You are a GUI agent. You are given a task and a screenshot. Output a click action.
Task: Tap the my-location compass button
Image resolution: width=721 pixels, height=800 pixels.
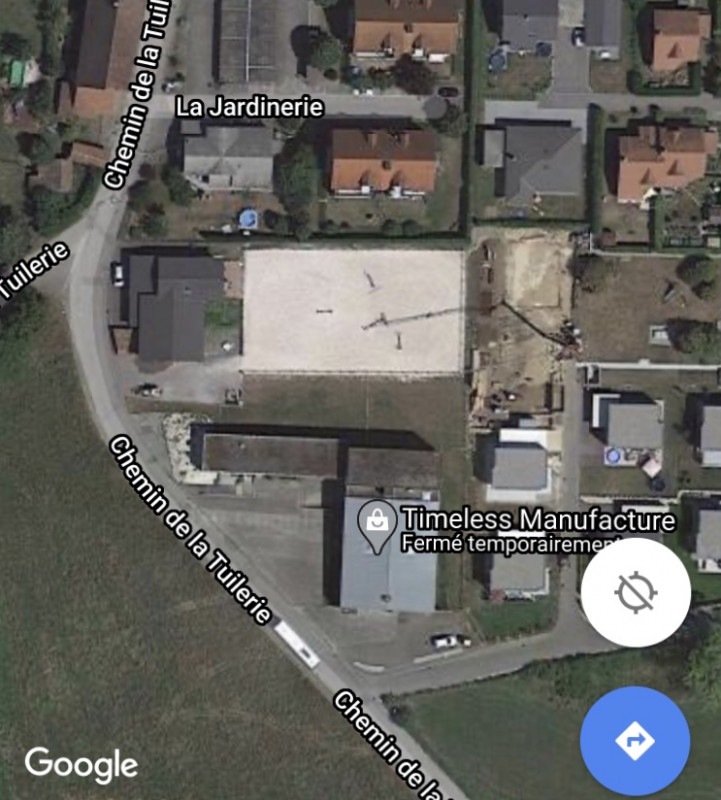[x=635, y=593]
